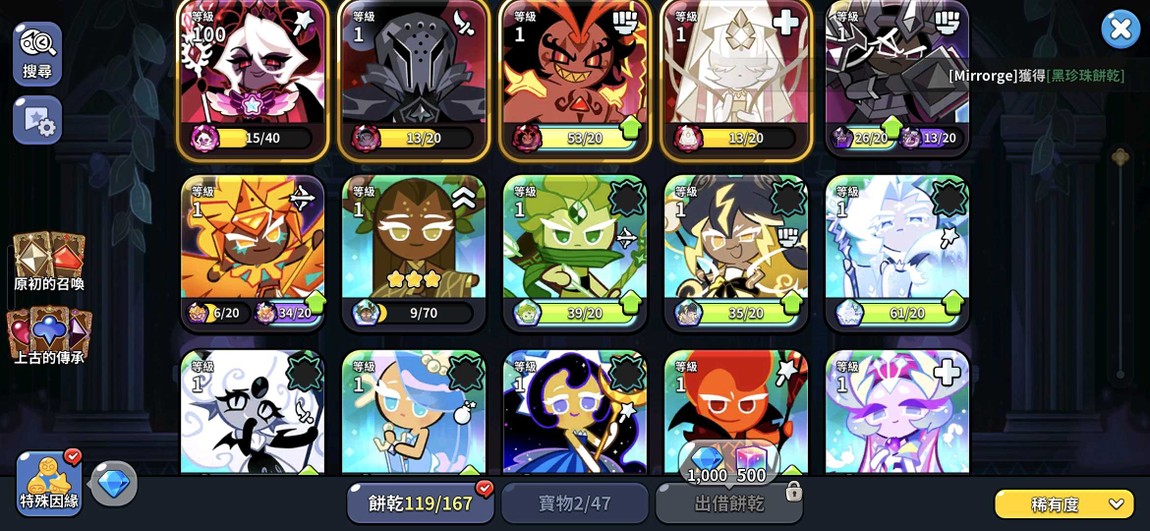Tap the blue diamond gem icon
Screen dimensions: 1150x531
[x=113, y=484]
